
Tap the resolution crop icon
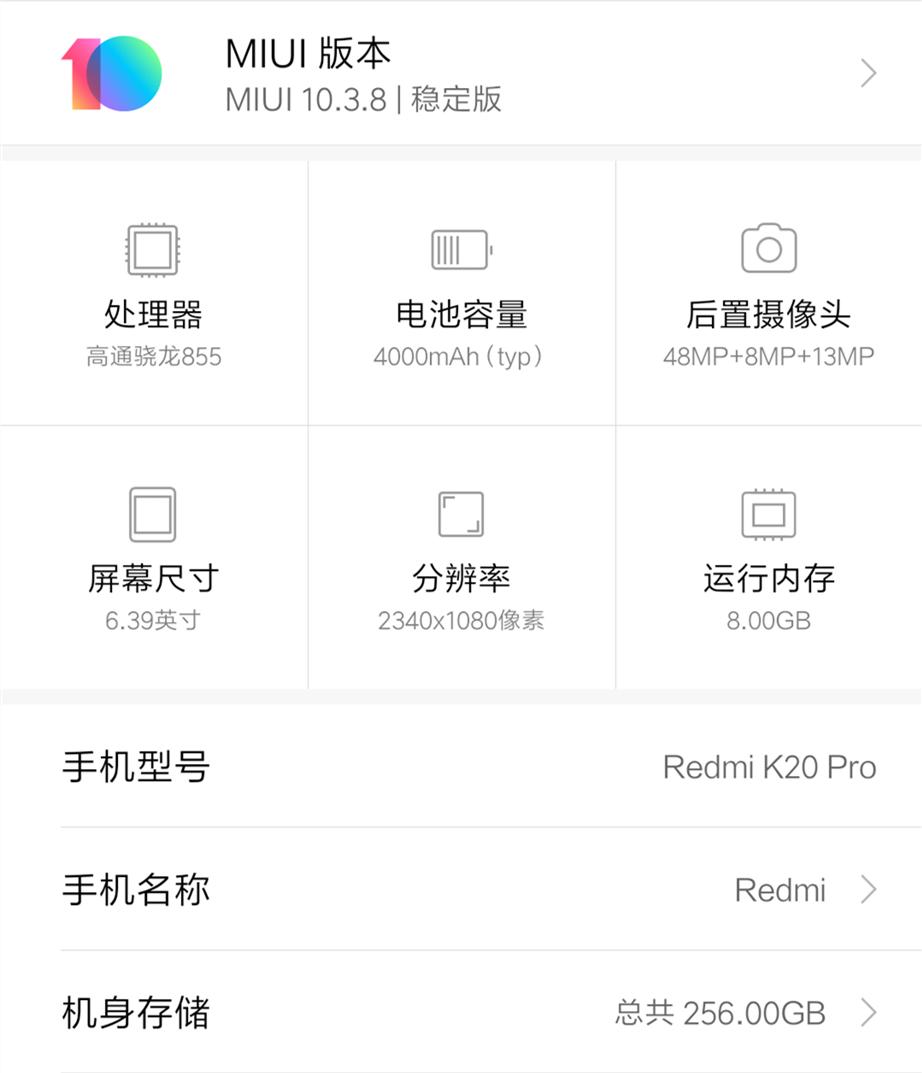click(460, 514)
